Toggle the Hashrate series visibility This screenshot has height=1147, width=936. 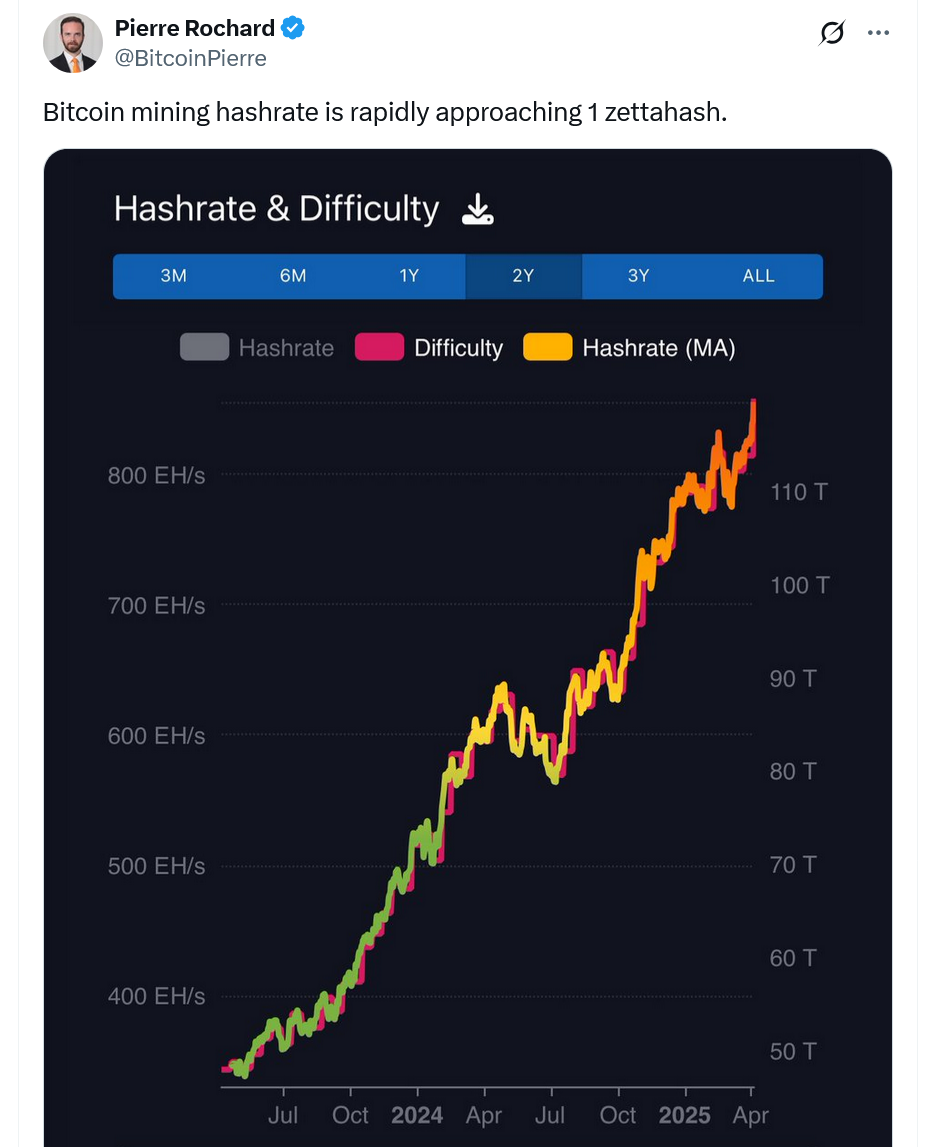pyautogui.click(x=286, y=348)
